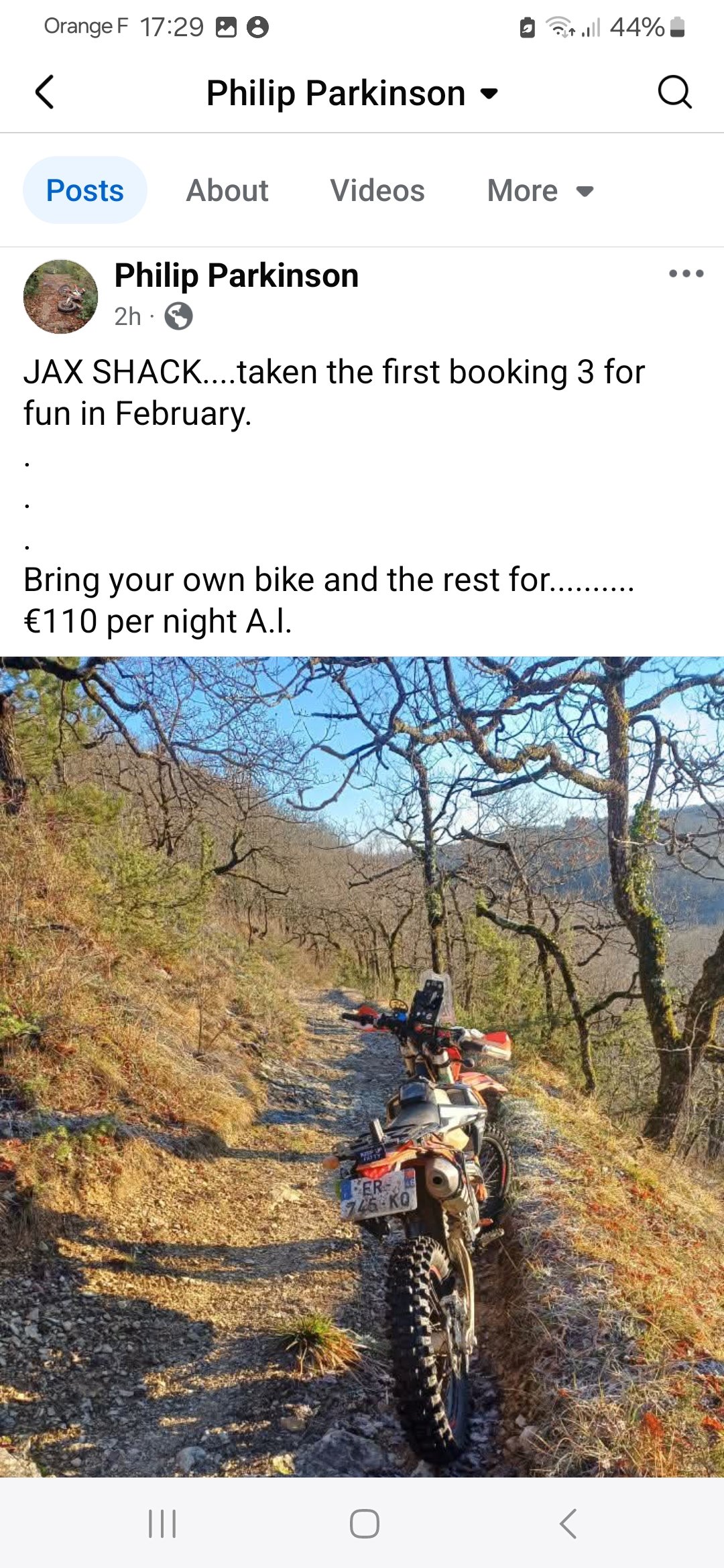724x1568 pixels.
Task: Open Philip Parkinson's profile picture
Action: 60,296
